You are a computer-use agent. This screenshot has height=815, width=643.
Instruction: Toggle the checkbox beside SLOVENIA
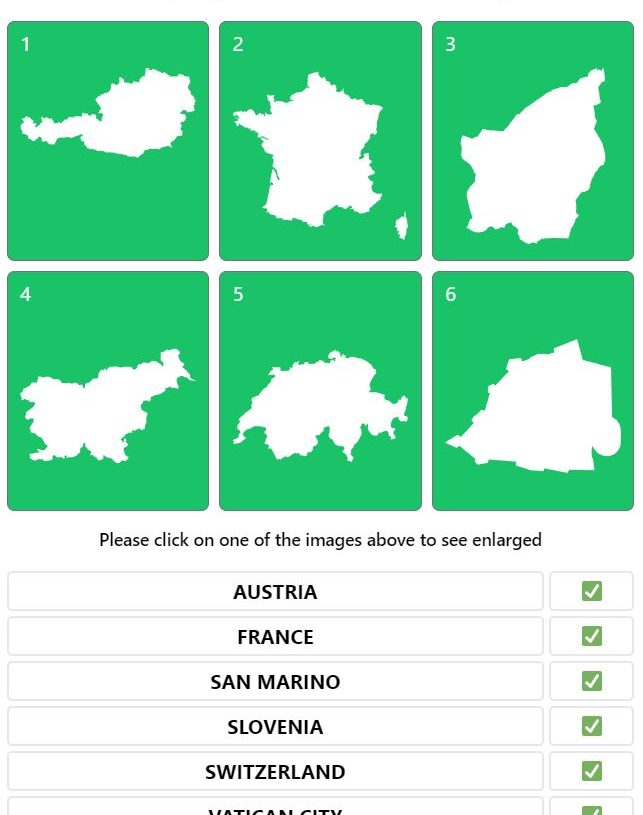point(591,726)
